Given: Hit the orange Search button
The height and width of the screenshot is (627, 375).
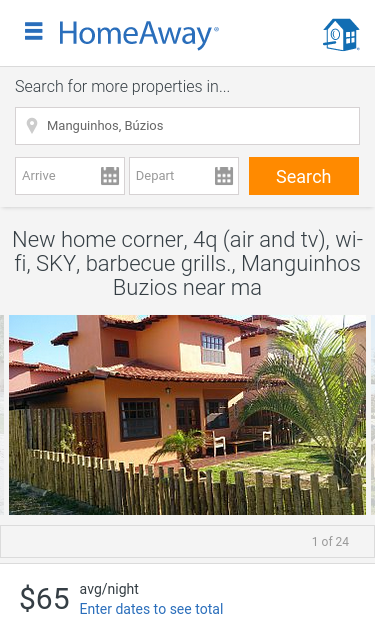Looking at the screenshot, I should pyautogui.click(x=304, y=176).
